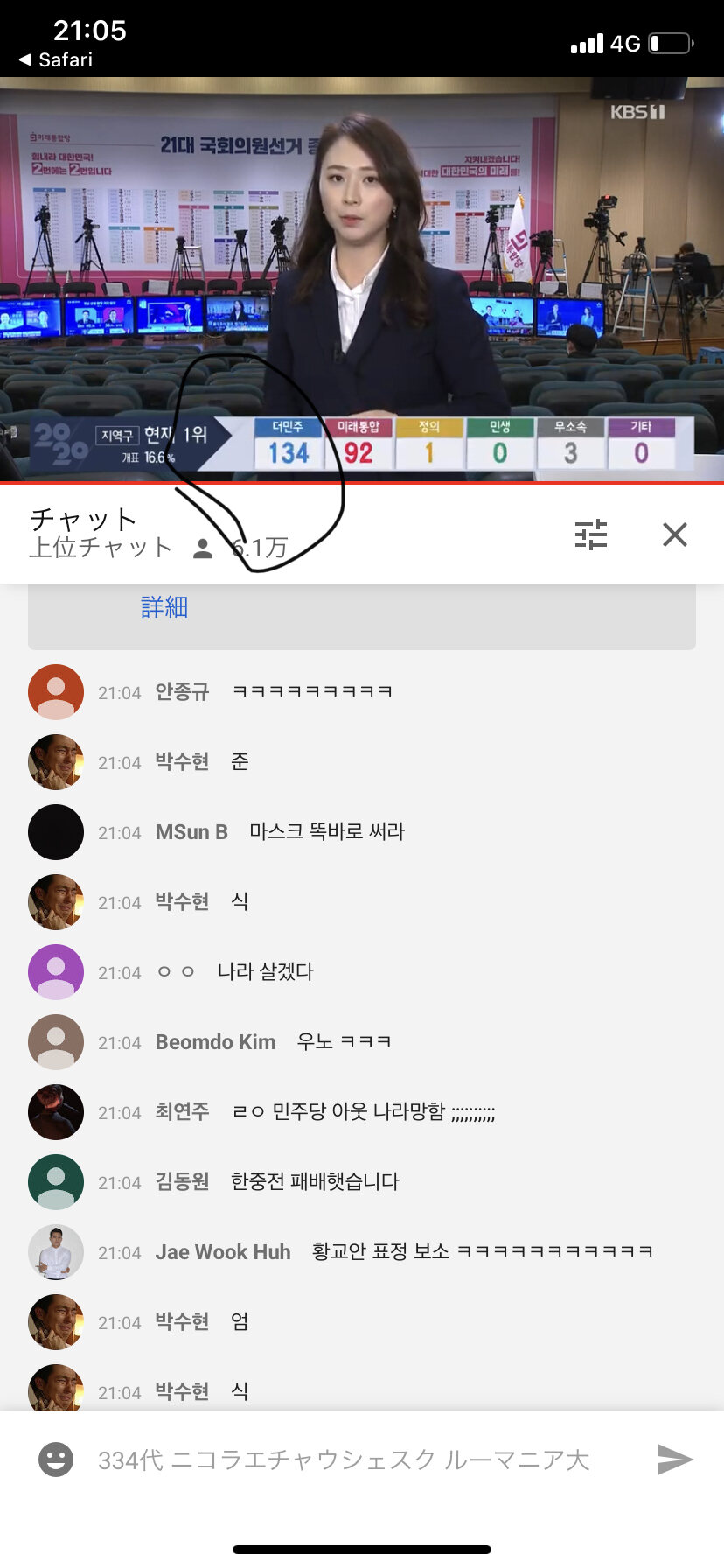724x1568 pixels.
Task: Tap the live video player
Action: 362,278
